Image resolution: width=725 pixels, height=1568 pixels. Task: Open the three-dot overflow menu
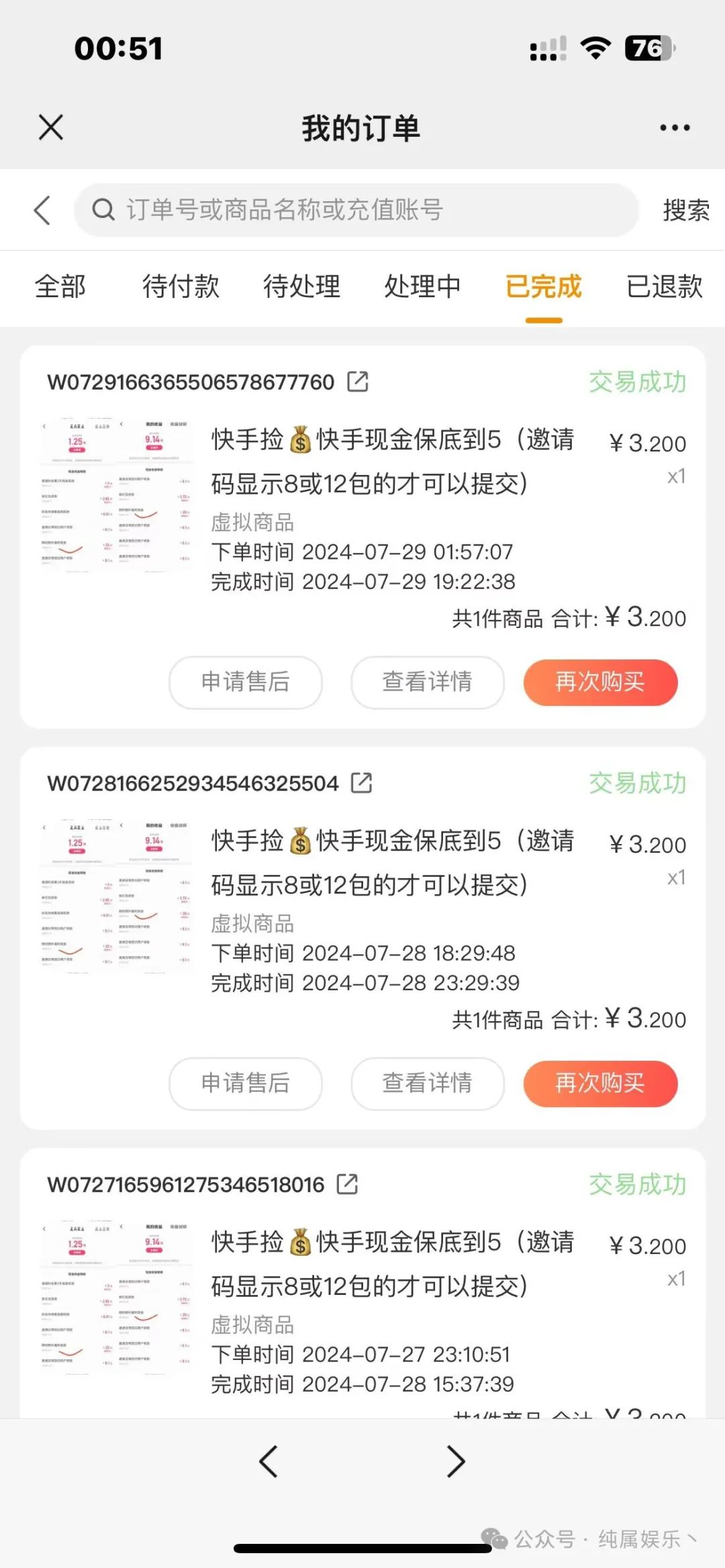click(x=674, y=127)
